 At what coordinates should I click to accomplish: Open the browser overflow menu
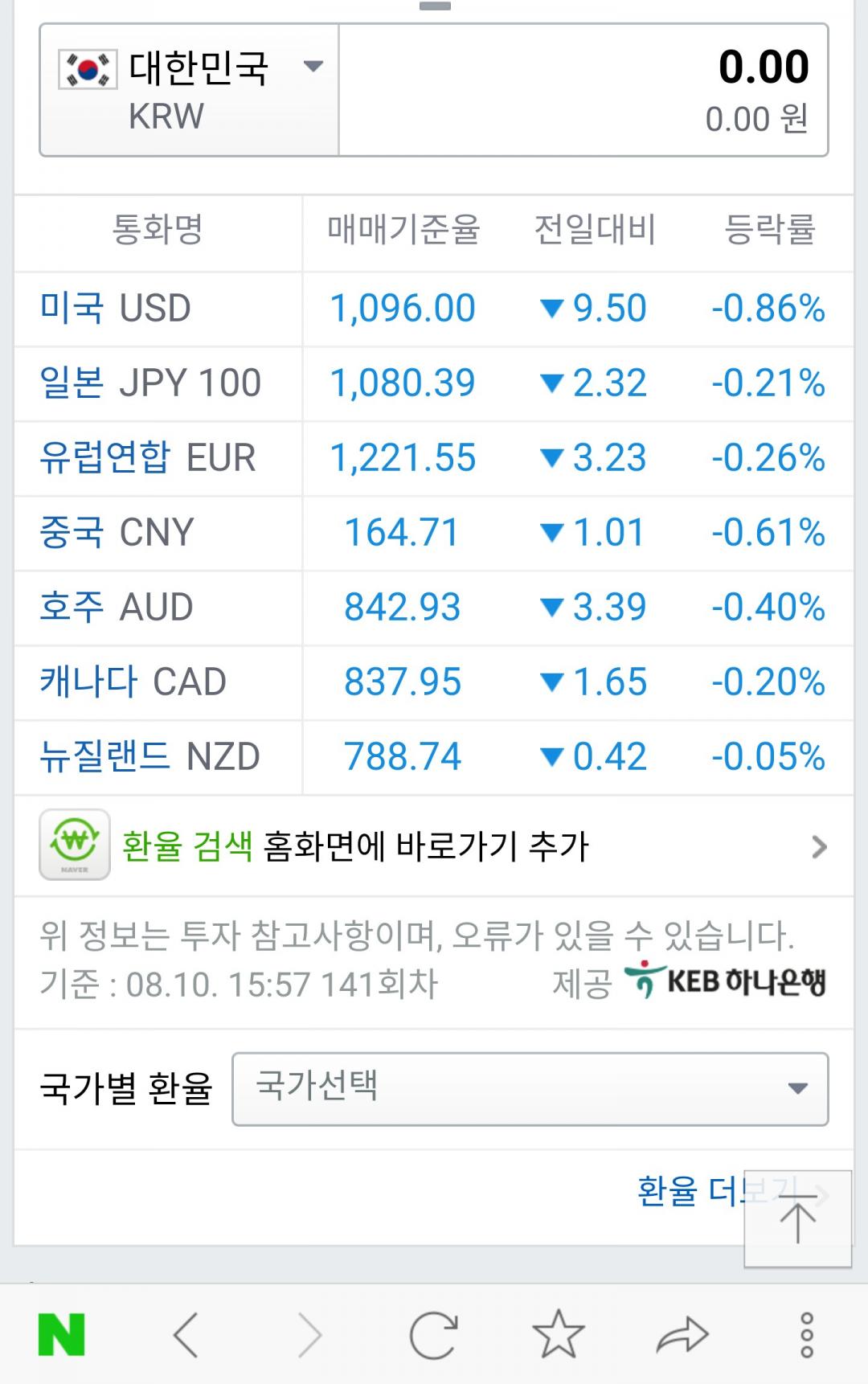point(807,1335)
